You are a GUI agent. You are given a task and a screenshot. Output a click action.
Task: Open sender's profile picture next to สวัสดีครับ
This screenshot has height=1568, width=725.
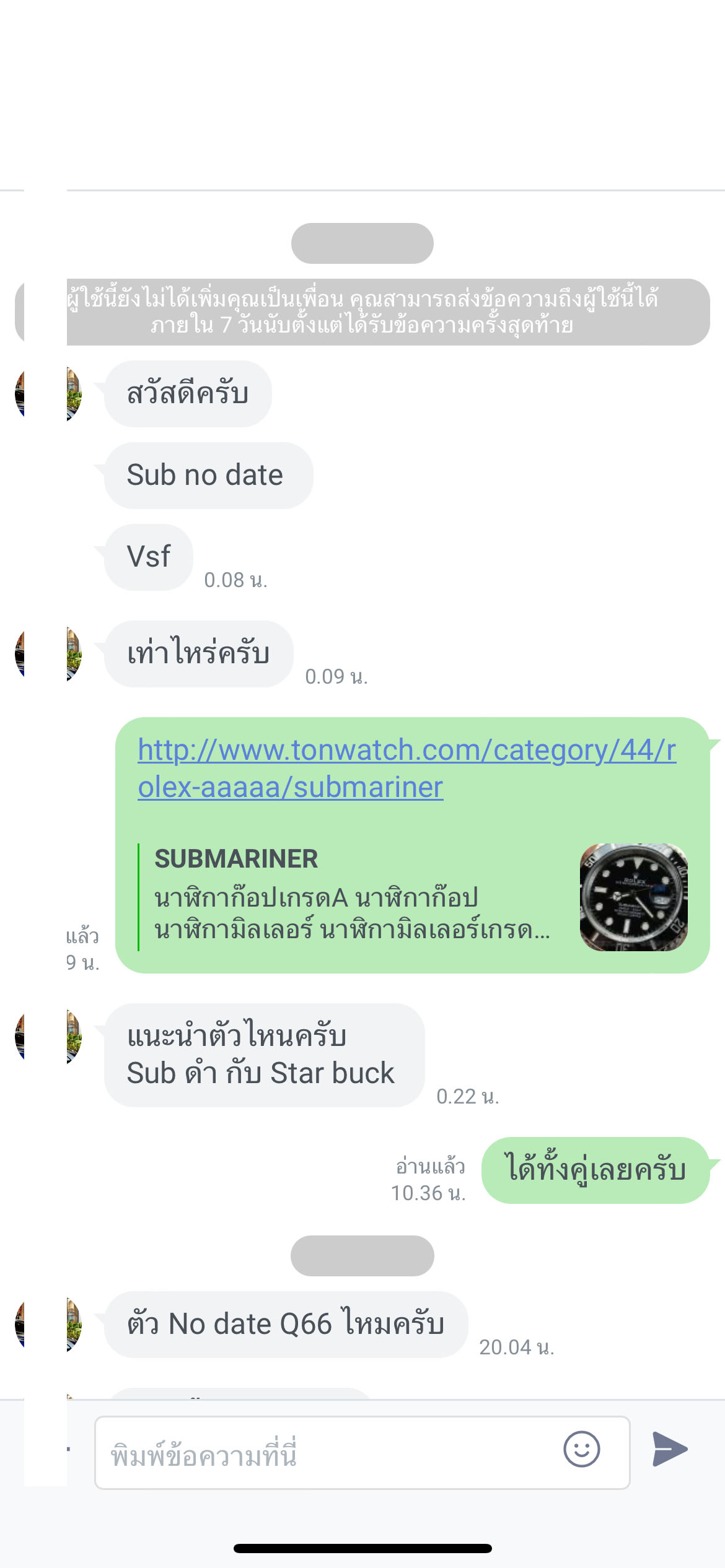pos(48,394)
